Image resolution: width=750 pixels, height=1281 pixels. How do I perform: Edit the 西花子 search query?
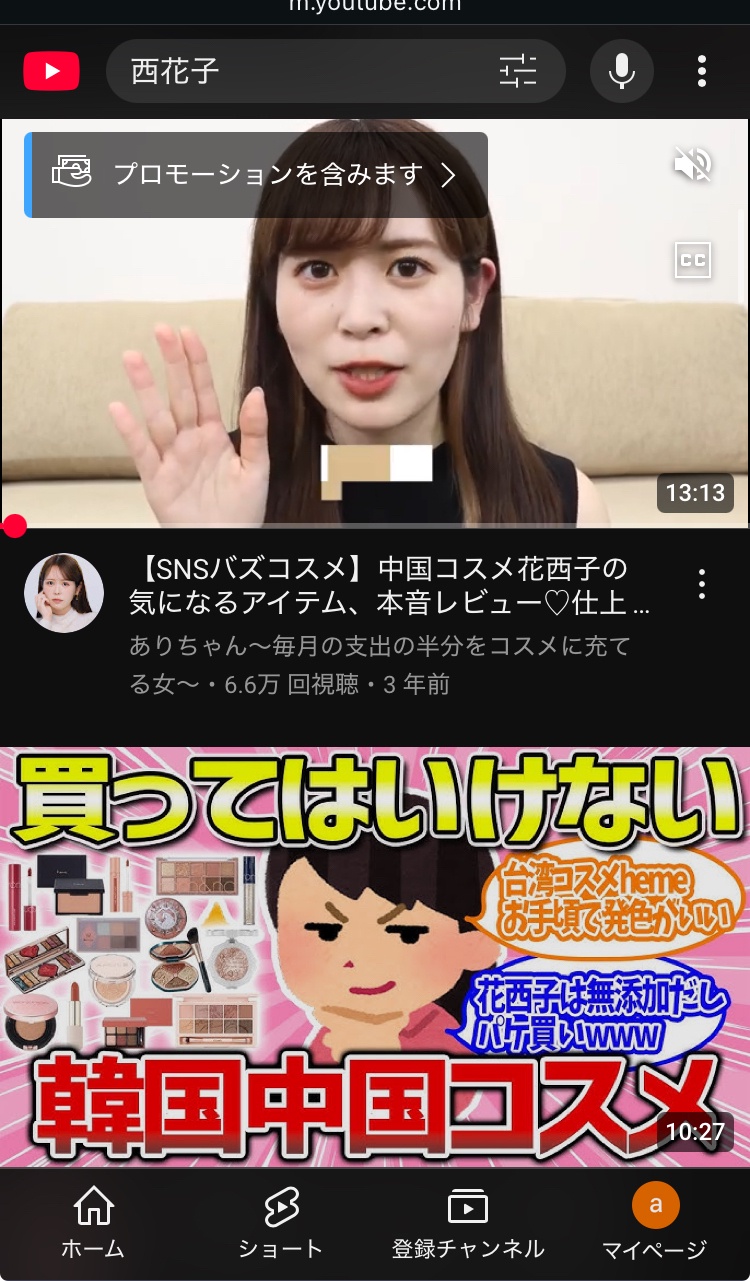tap(300, 72)
